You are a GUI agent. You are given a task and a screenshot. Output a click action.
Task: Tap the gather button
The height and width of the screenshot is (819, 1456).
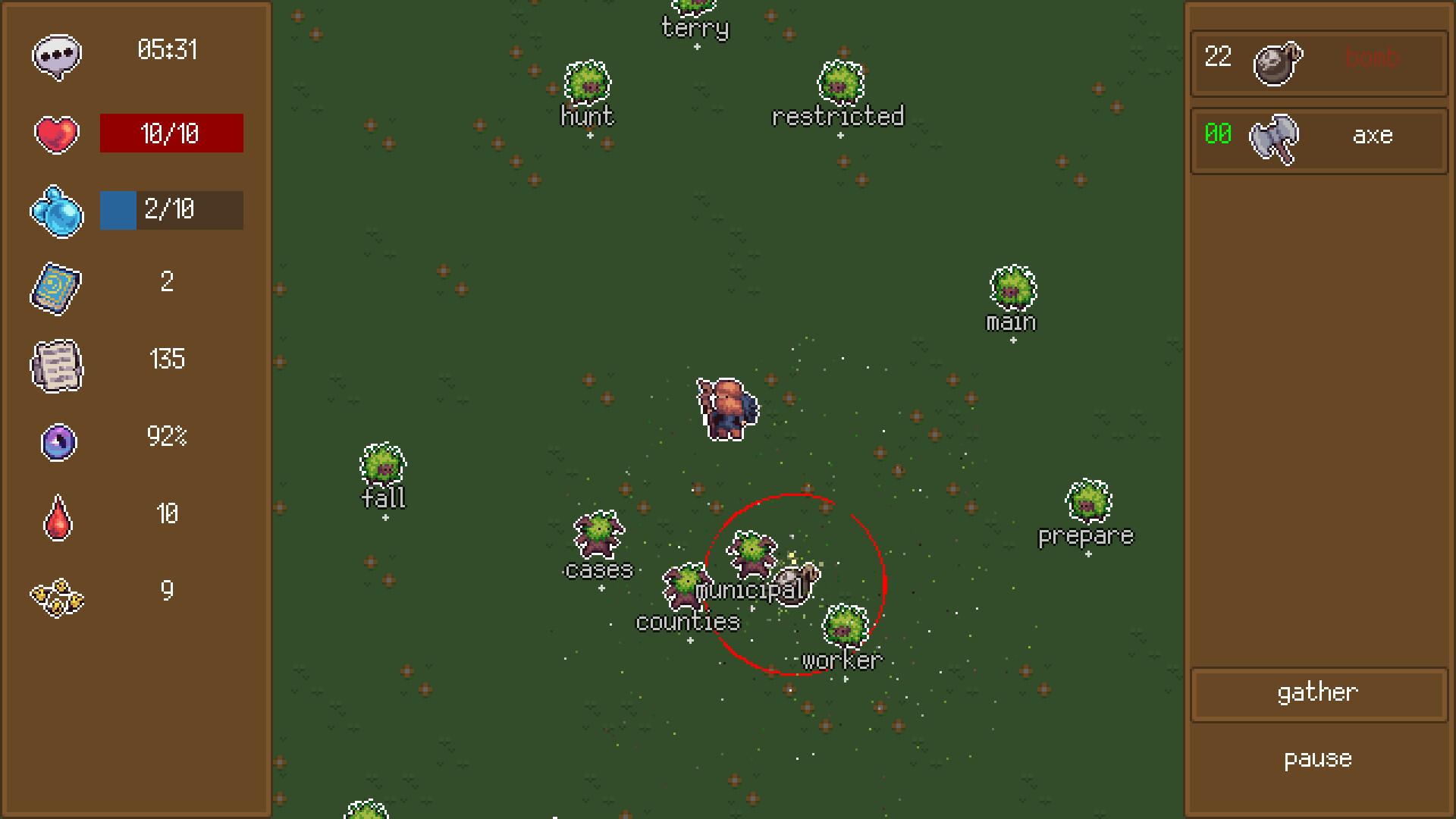coord(1318,694)
